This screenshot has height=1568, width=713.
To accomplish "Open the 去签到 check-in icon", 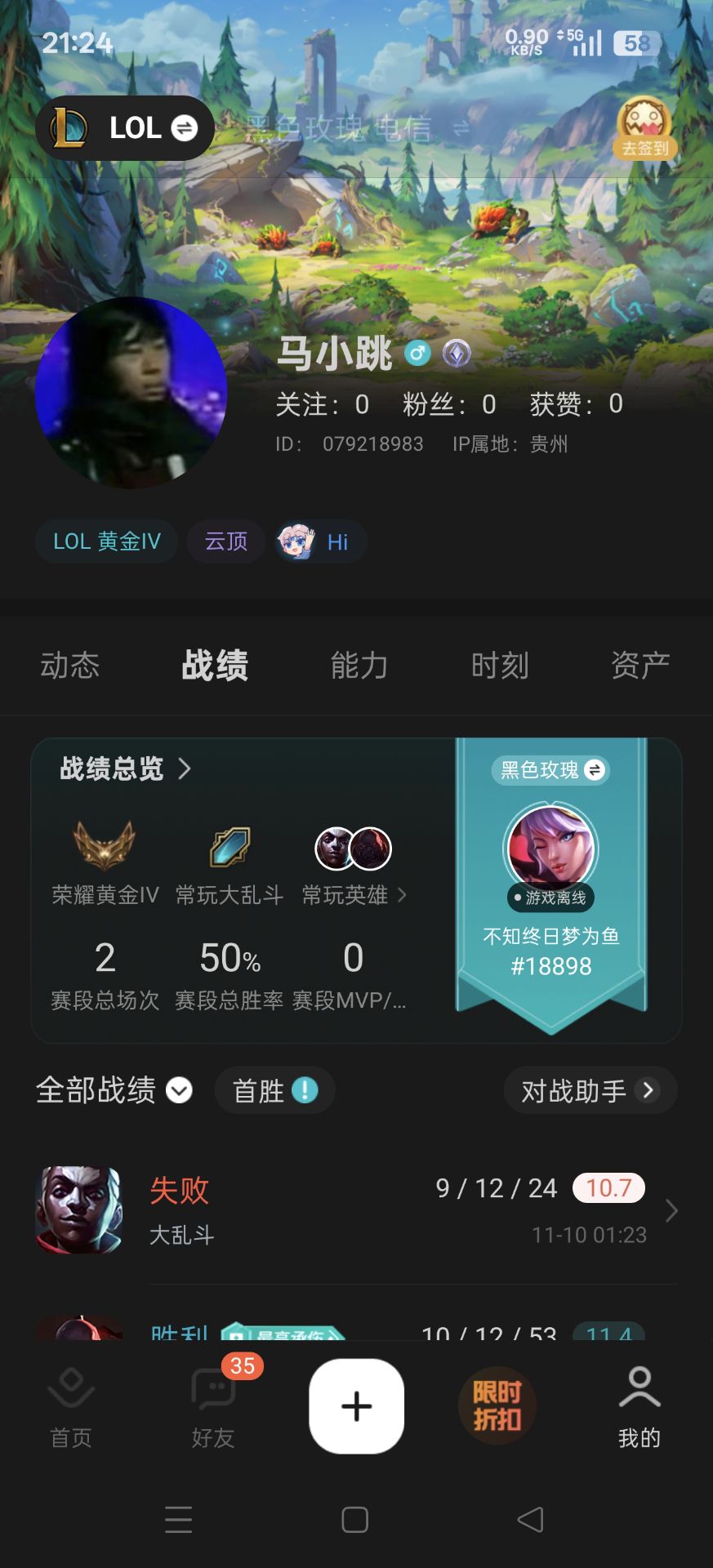I will 644,128.
